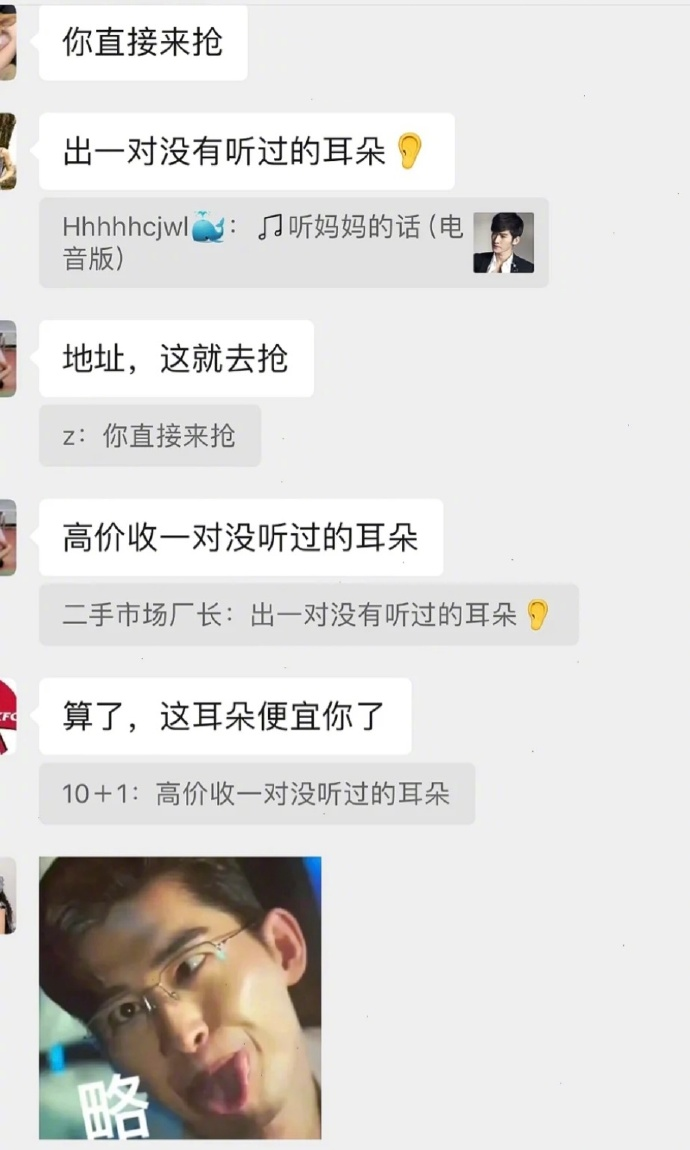This screenshot has width=690, height=1150.
Task: Open the quoted message from 二手市场厂长
Action: 308,615
